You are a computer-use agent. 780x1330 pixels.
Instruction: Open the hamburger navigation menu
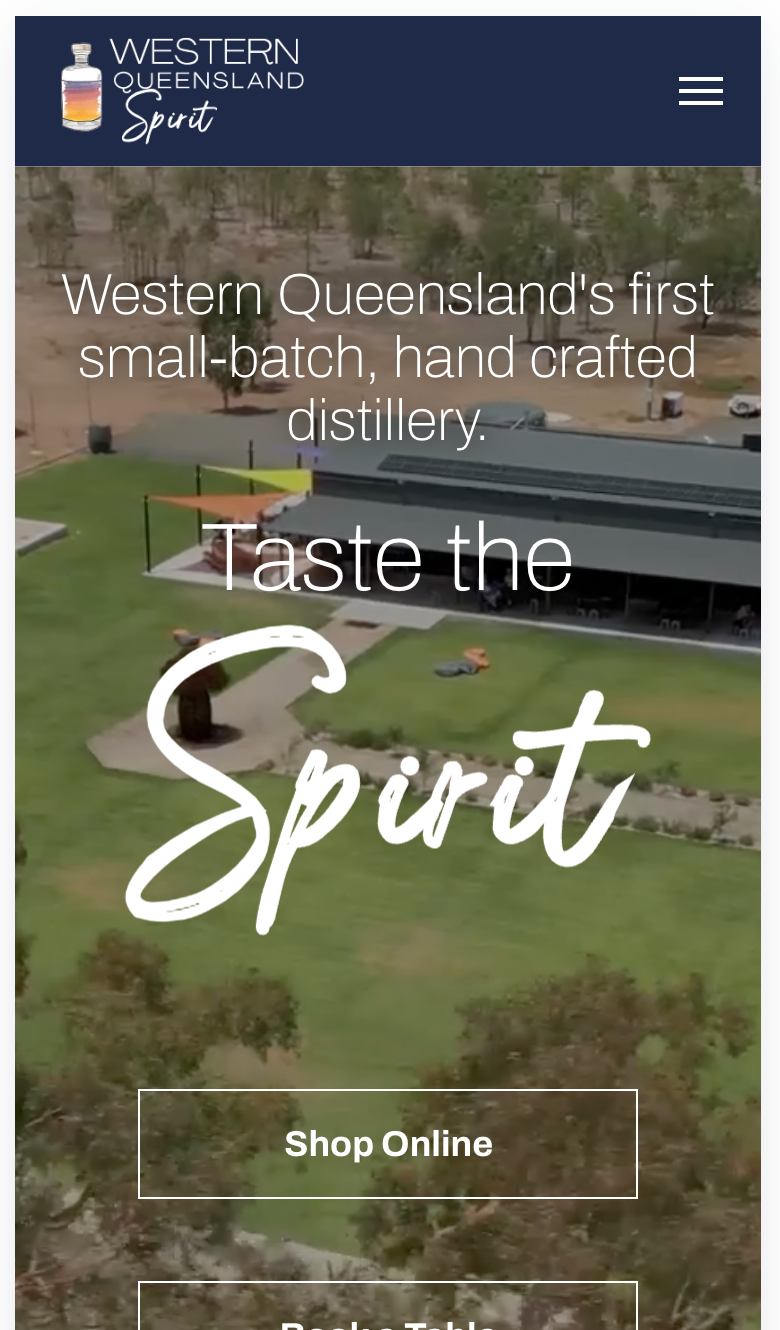point(700,91)
